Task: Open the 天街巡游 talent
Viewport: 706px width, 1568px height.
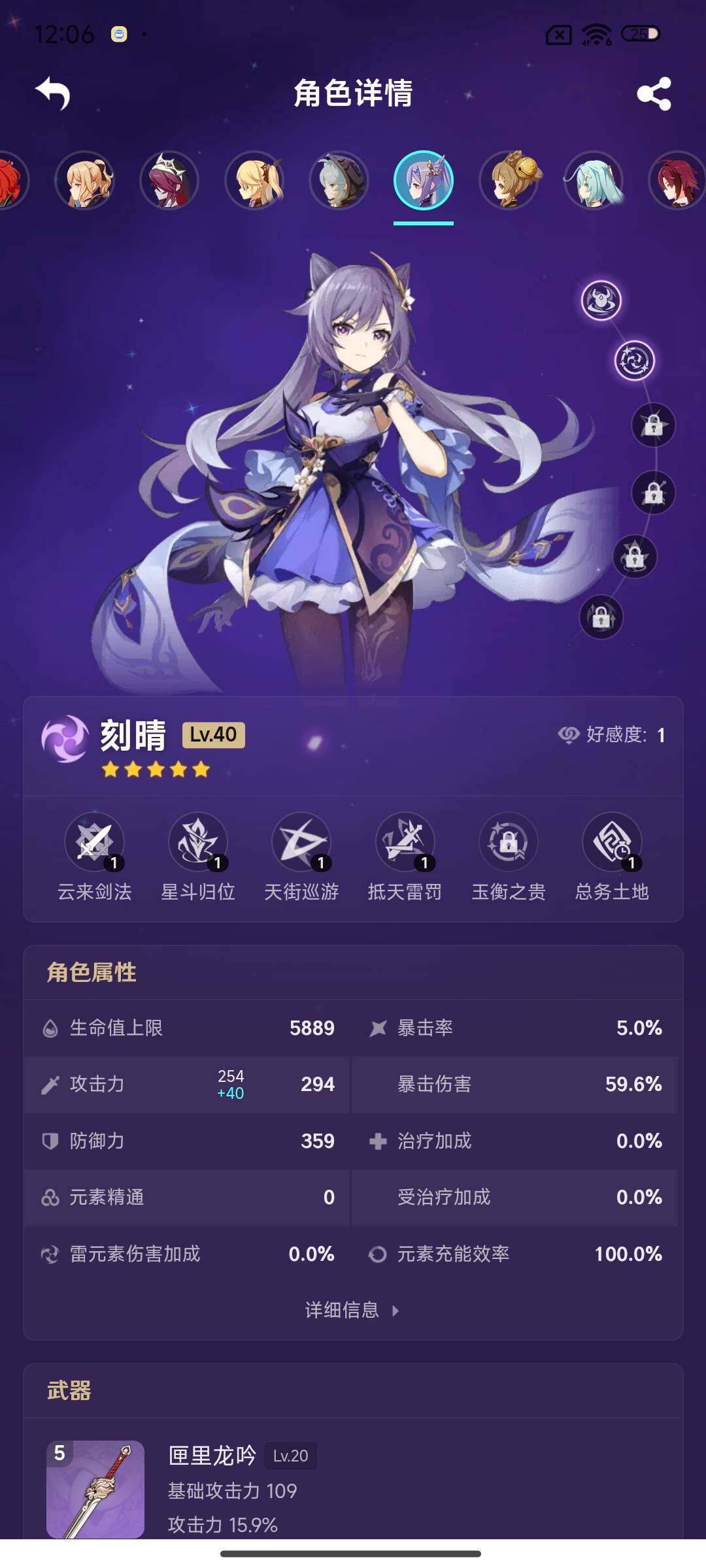Action: coord(301,842)
